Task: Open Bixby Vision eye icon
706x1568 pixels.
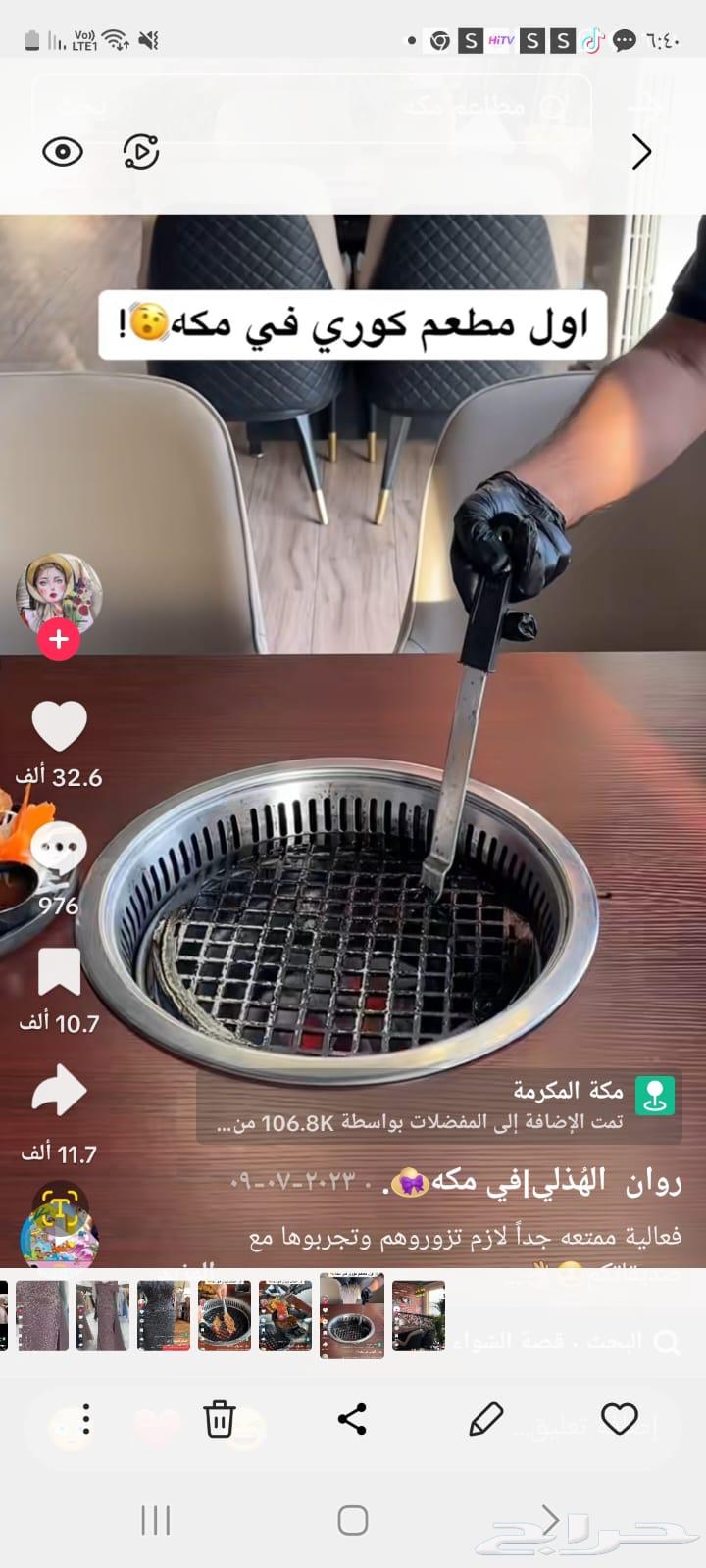Action: coord(63,152)
